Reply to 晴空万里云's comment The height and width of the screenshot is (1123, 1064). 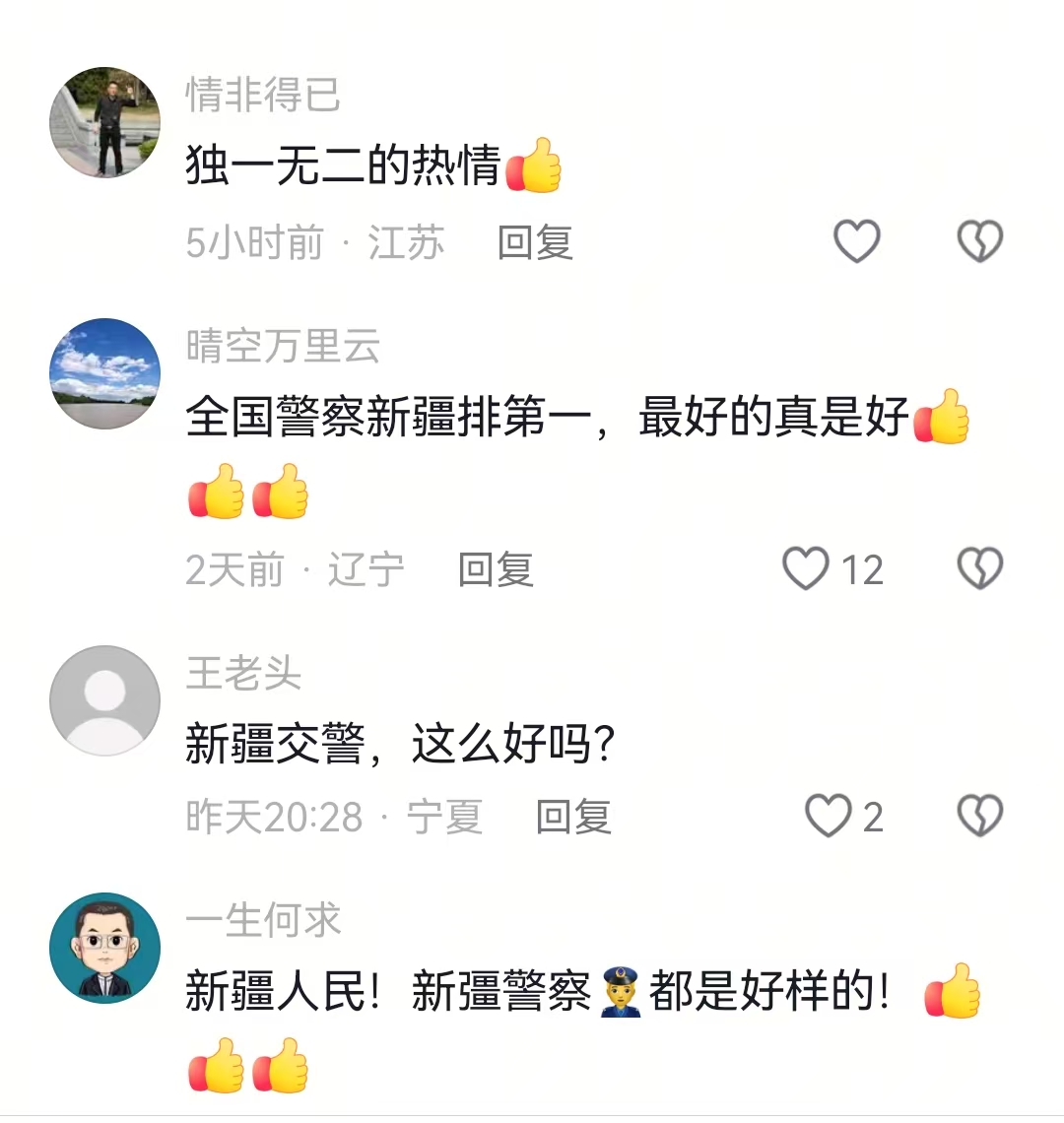(496, 569)
